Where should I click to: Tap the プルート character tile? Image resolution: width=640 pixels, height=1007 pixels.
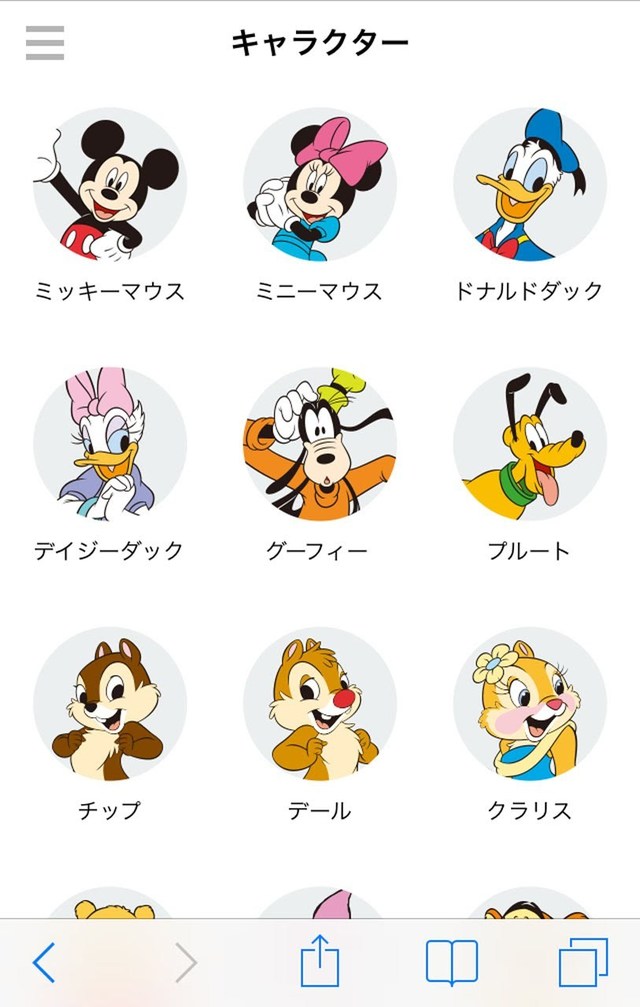(530, 444)
